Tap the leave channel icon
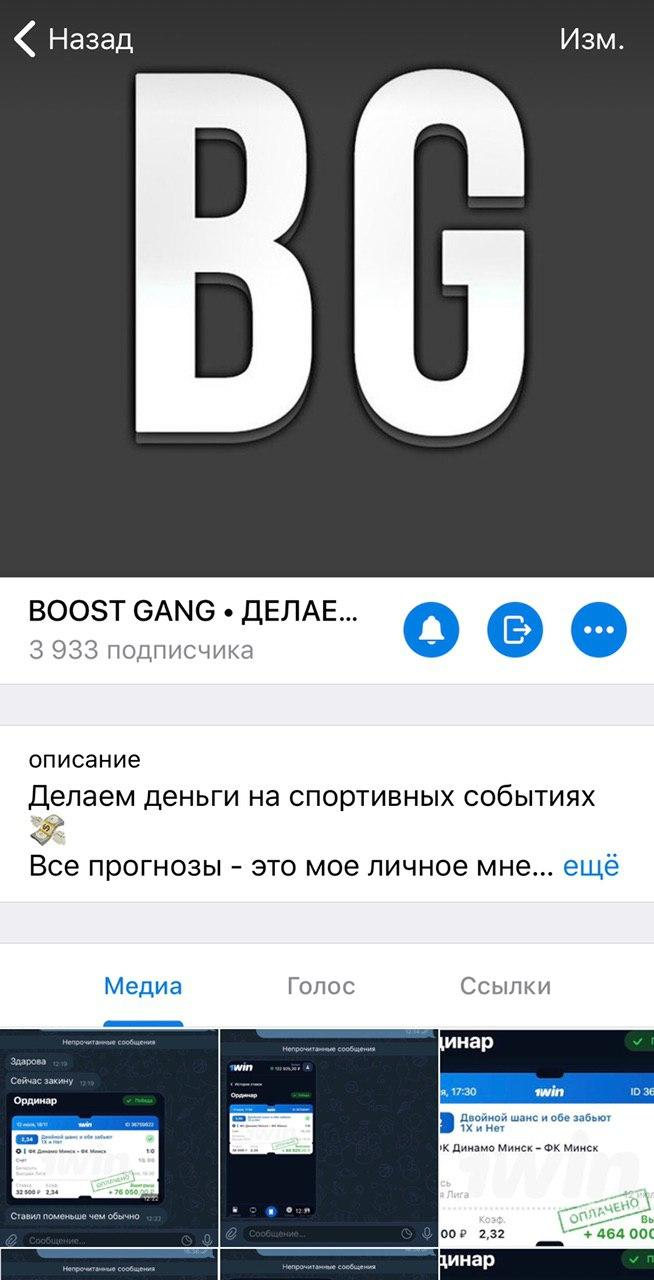 pyautogui.click(x=515, y=630)
